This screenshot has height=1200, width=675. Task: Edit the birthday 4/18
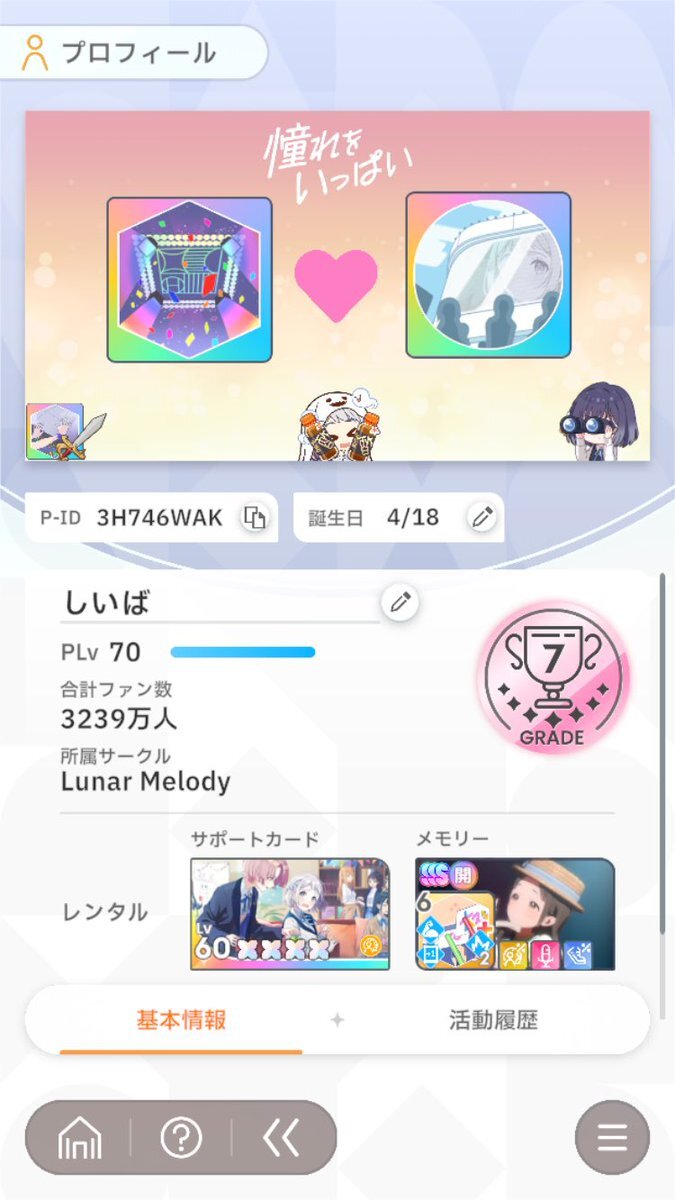pyautogui.click(x=482, y=518)
